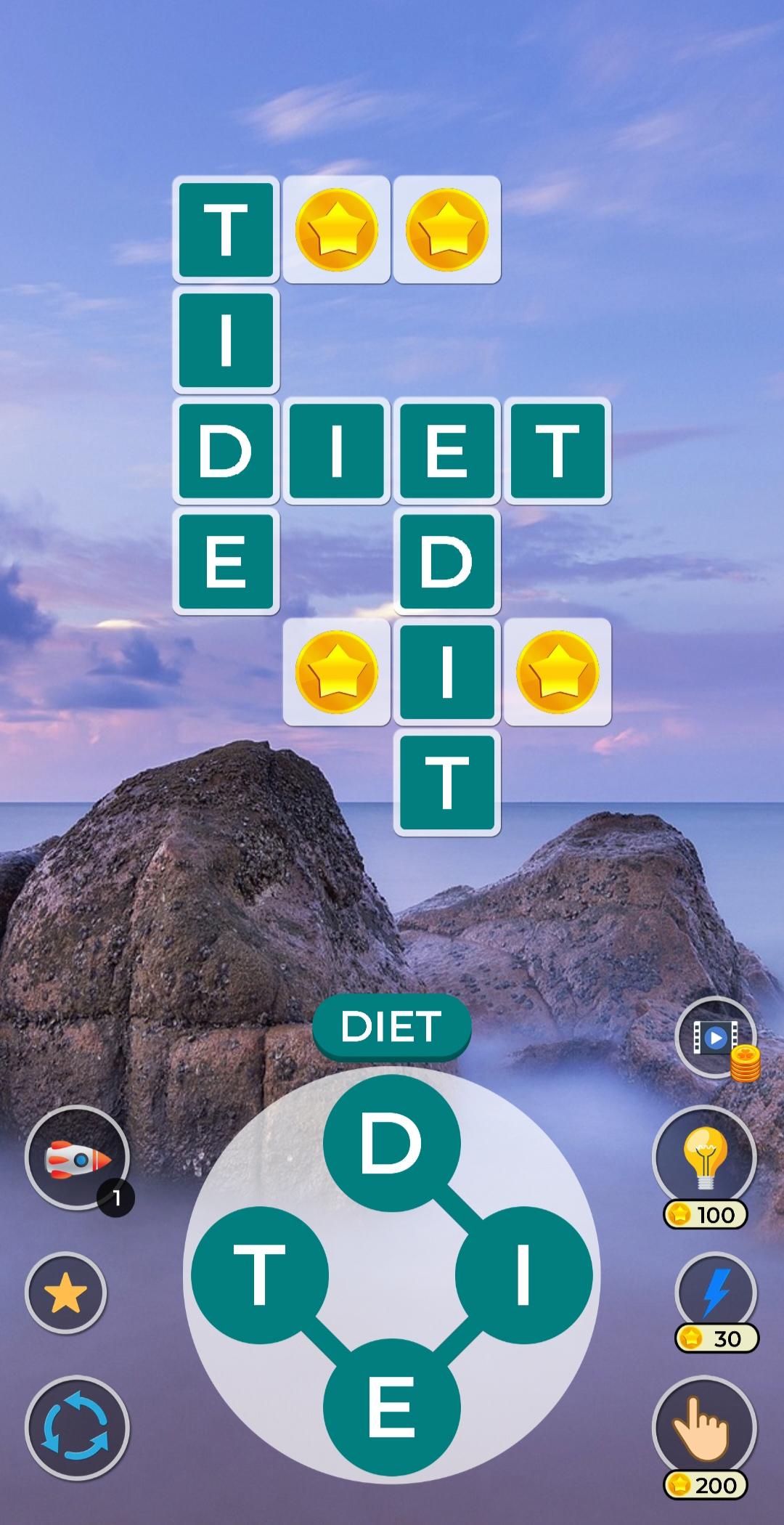Select the letter E in the wheel
The width and height of the screenshot is (784, 1525).
pyautogui.click(x=391, y=1407)
